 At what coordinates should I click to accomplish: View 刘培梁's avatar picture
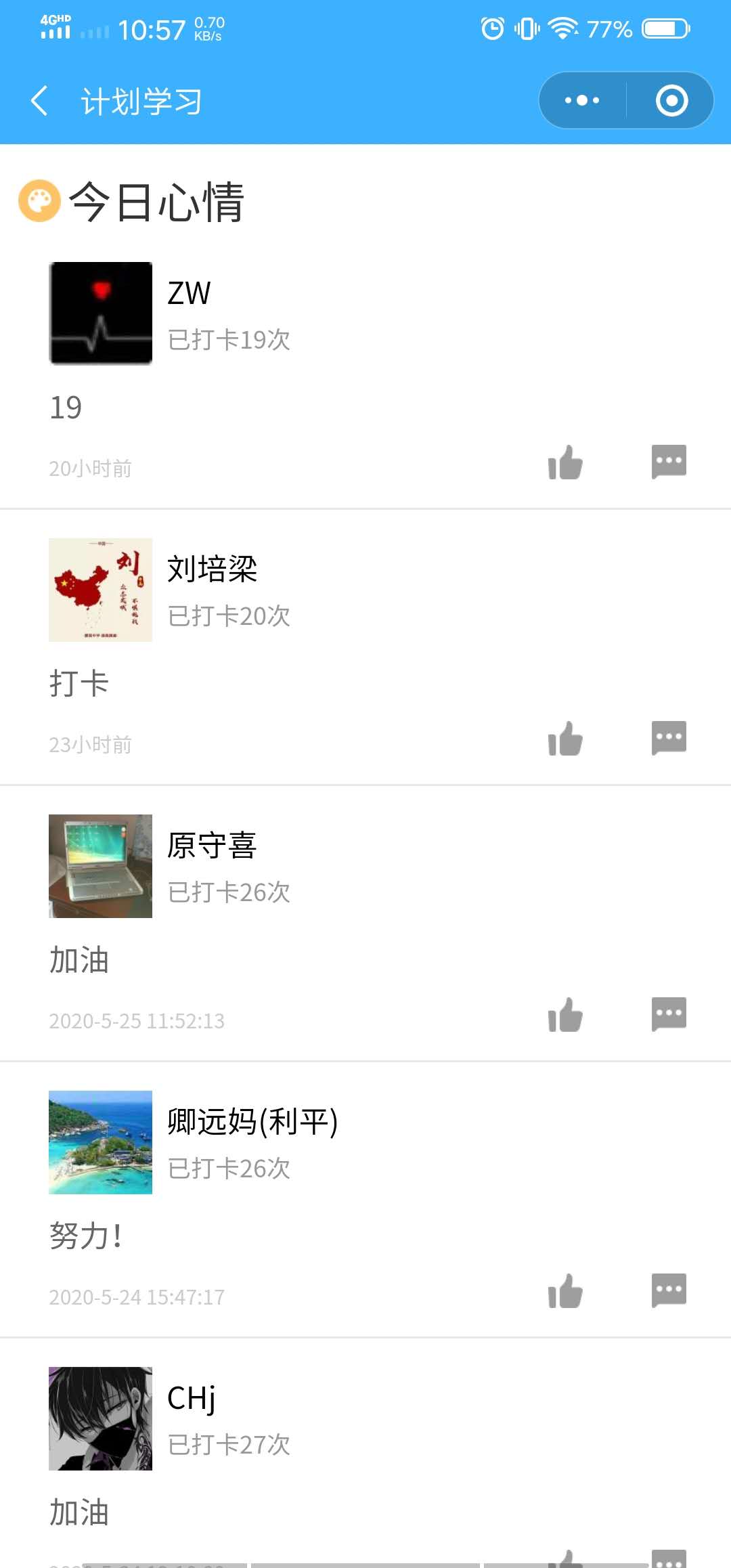coord(100,589)
